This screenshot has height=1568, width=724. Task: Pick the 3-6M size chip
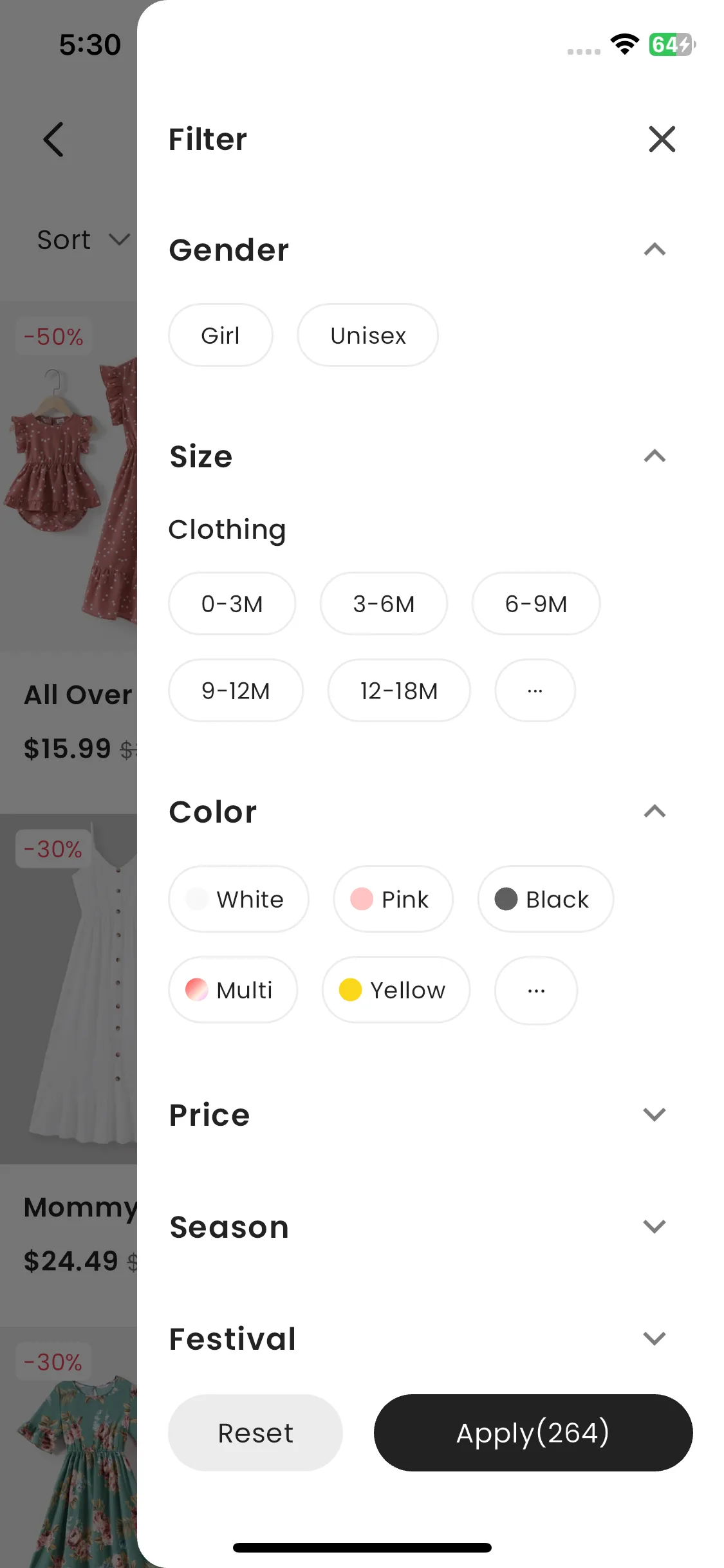click(x=384, y=604)
